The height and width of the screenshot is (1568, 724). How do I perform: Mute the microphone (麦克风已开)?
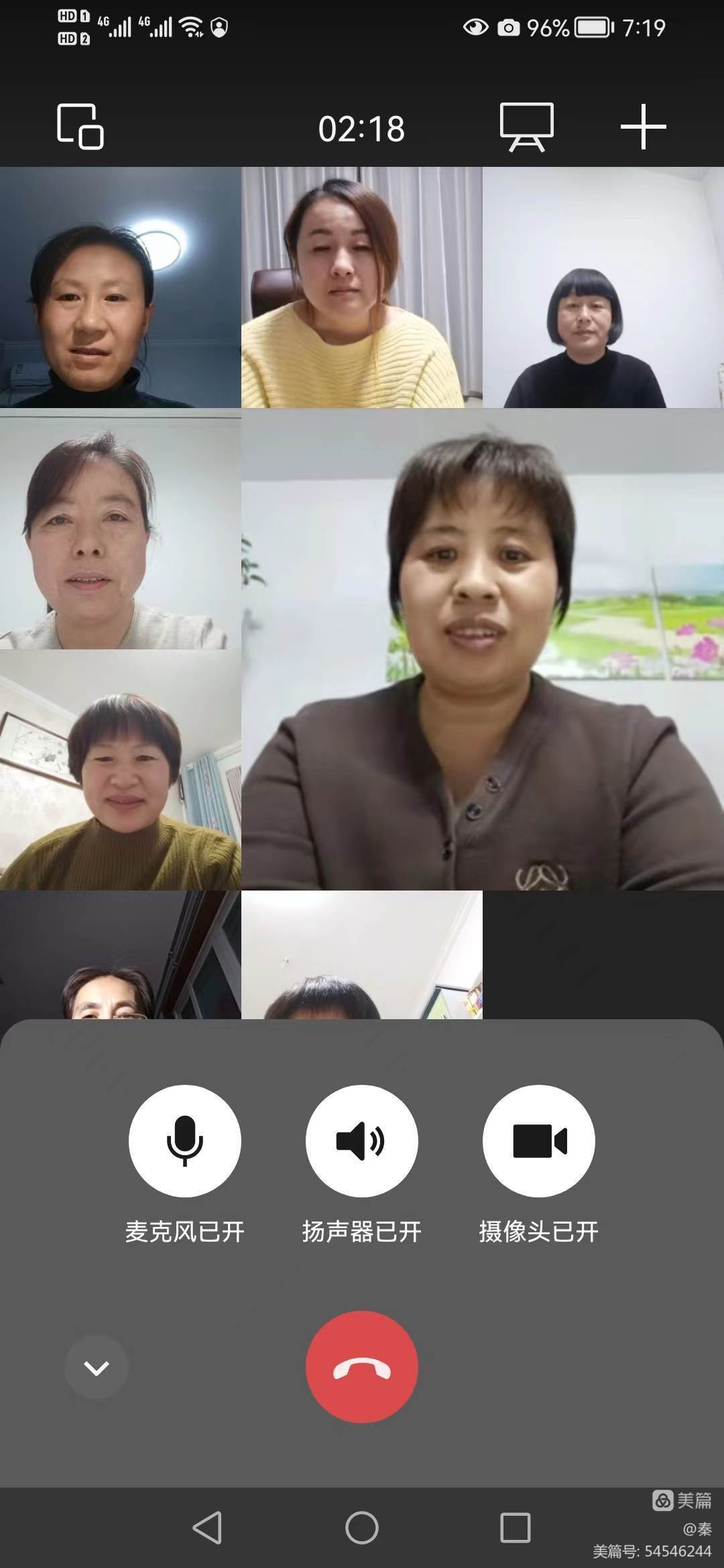tap(184, 1140)
